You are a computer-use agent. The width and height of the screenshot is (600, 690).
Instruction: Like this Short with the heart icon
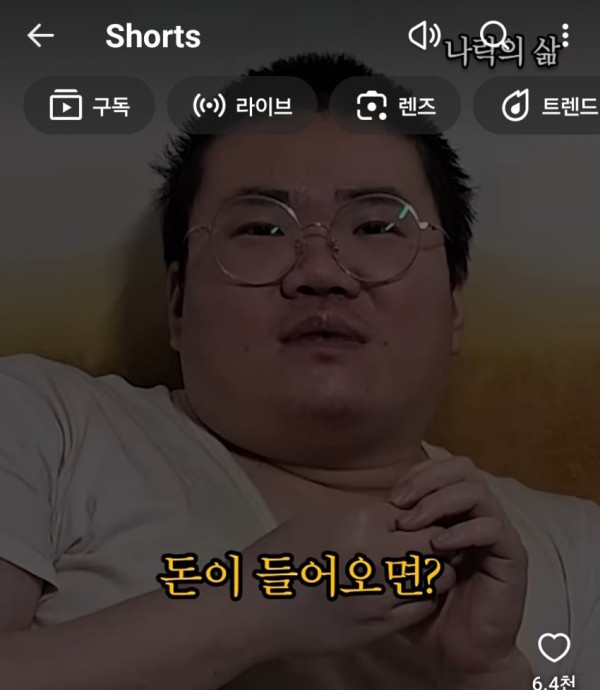554,647
